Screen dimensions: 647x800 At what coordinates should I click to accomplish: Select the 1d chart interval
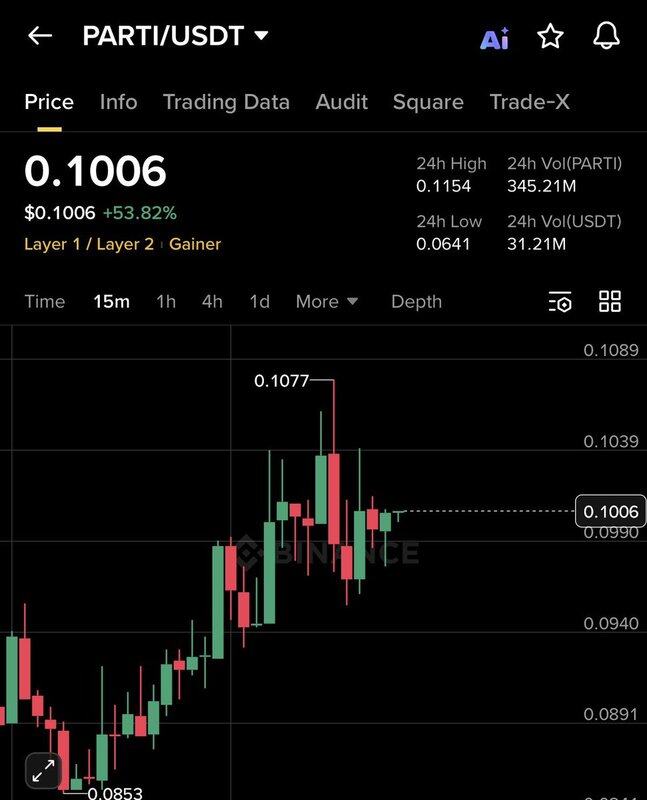259,301
